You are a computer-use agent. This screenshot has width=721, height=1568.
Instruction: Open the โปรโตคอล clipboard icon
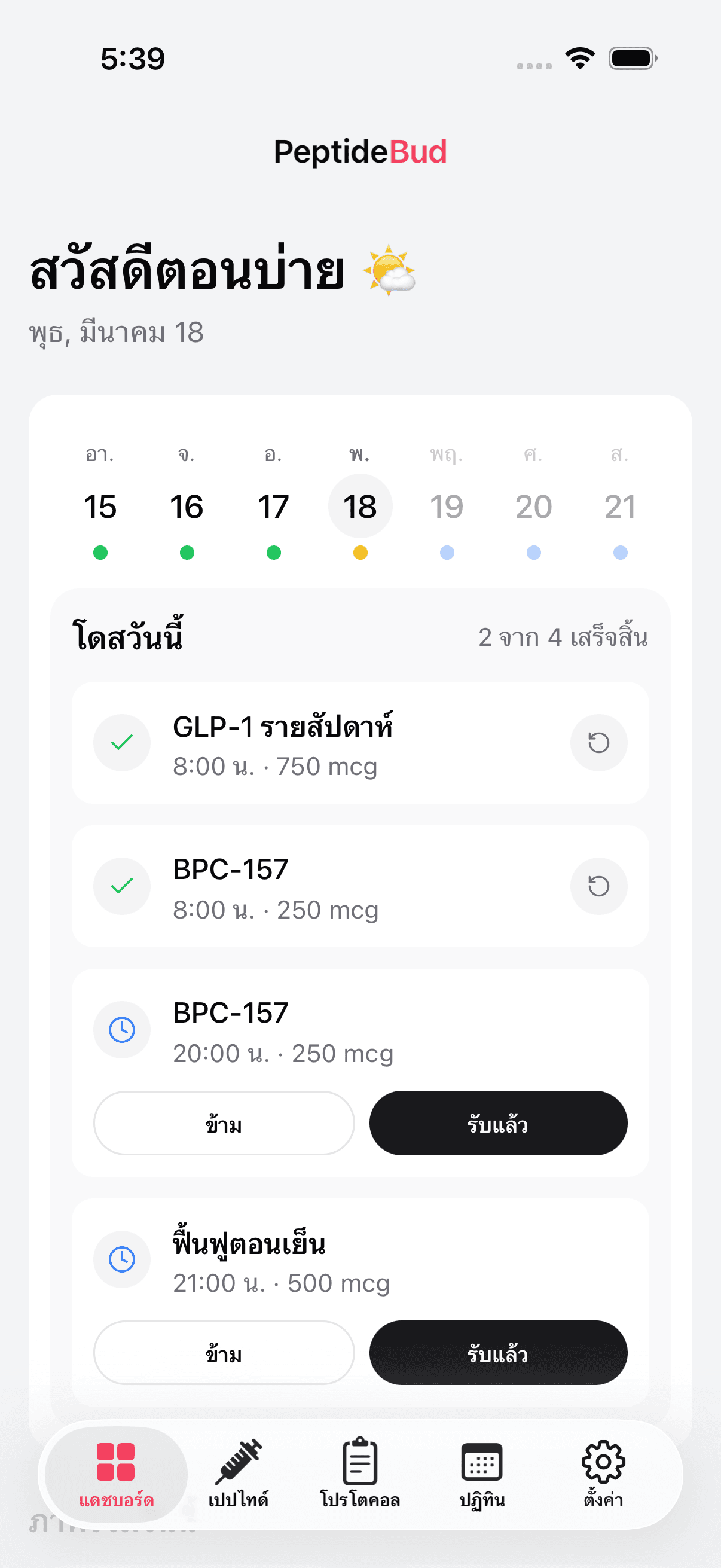coord(359,1459)
